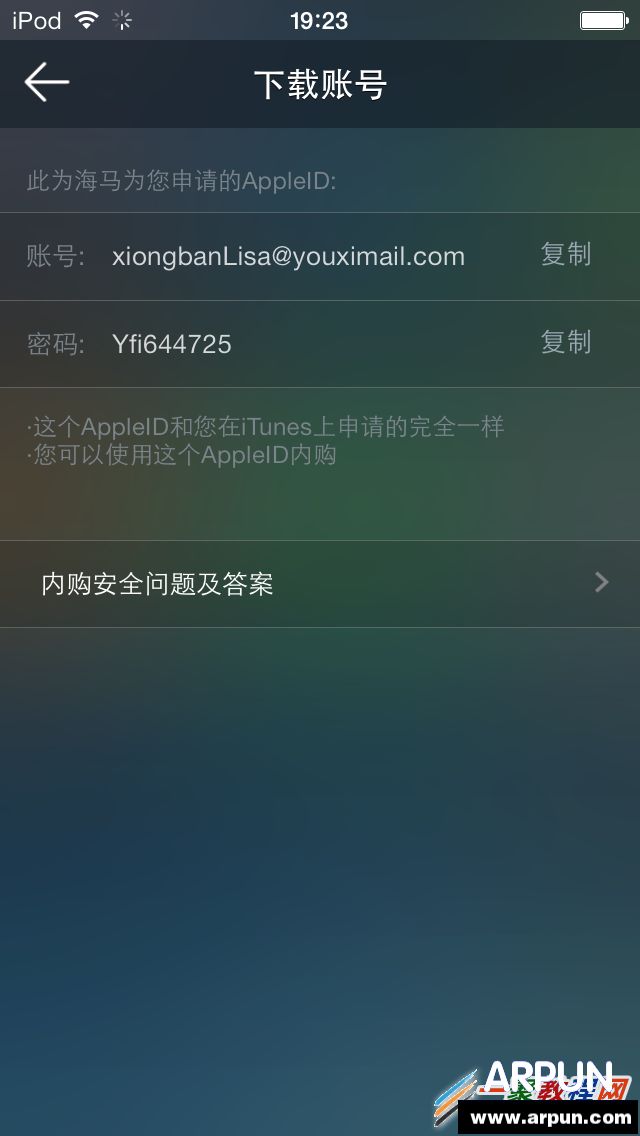Viewport: 640px width, 1136px height.
Task: Copy the password Yfi644725 with 复制
Action: [566, 343]
